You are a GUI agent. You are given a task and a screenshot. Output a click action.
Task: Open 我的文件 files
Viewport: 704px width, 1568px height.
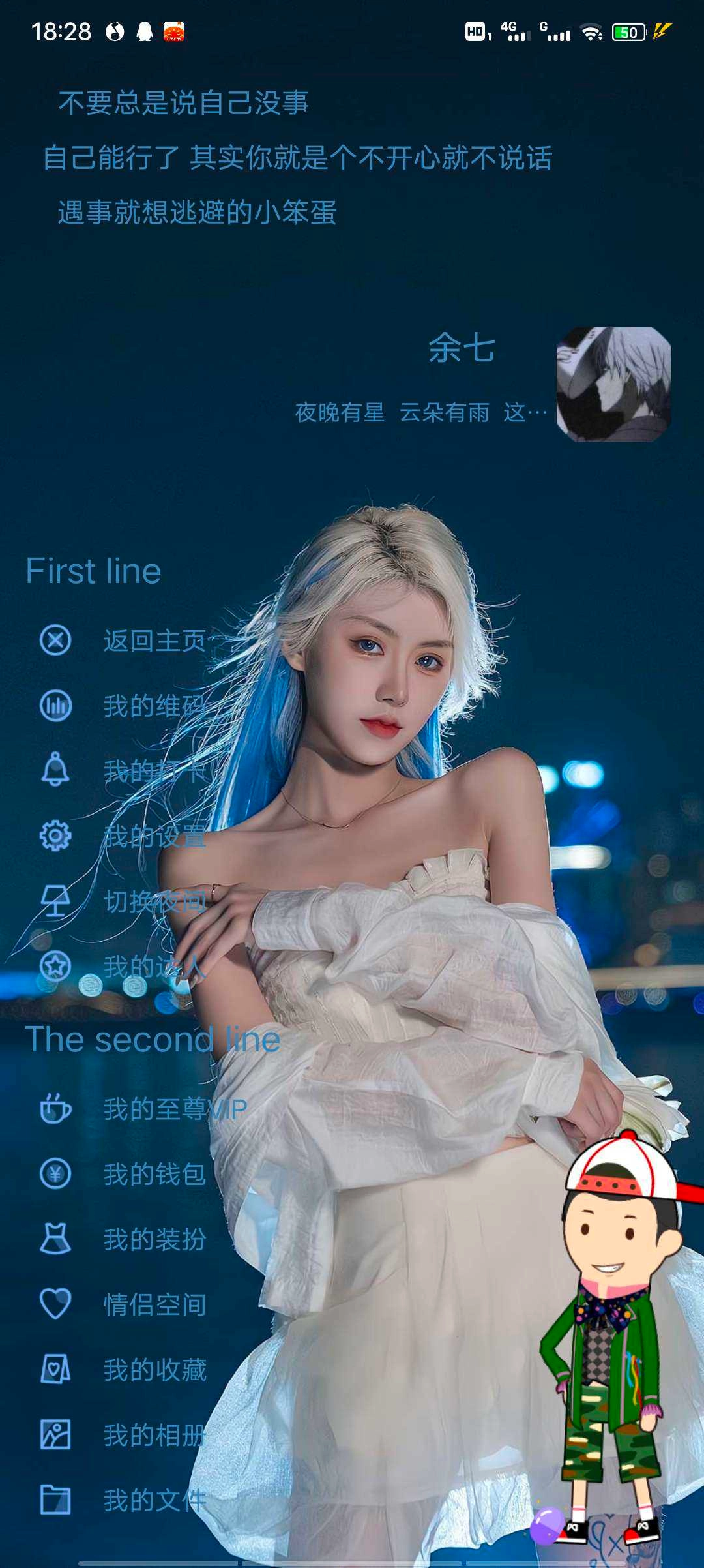click(154, 1500)
